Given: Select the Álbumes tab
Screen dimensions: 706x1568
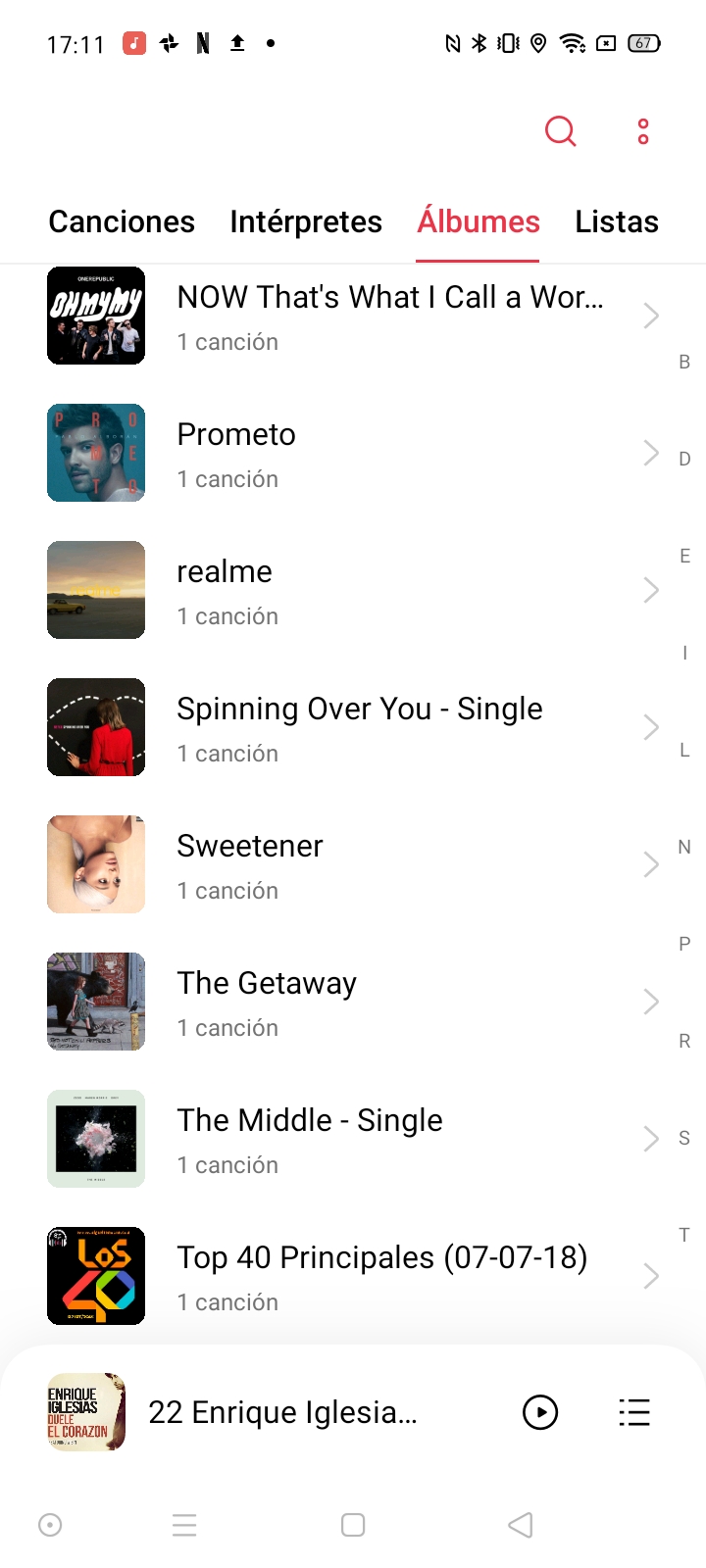Looking at the screenshot, I should [x=479, y=221].
